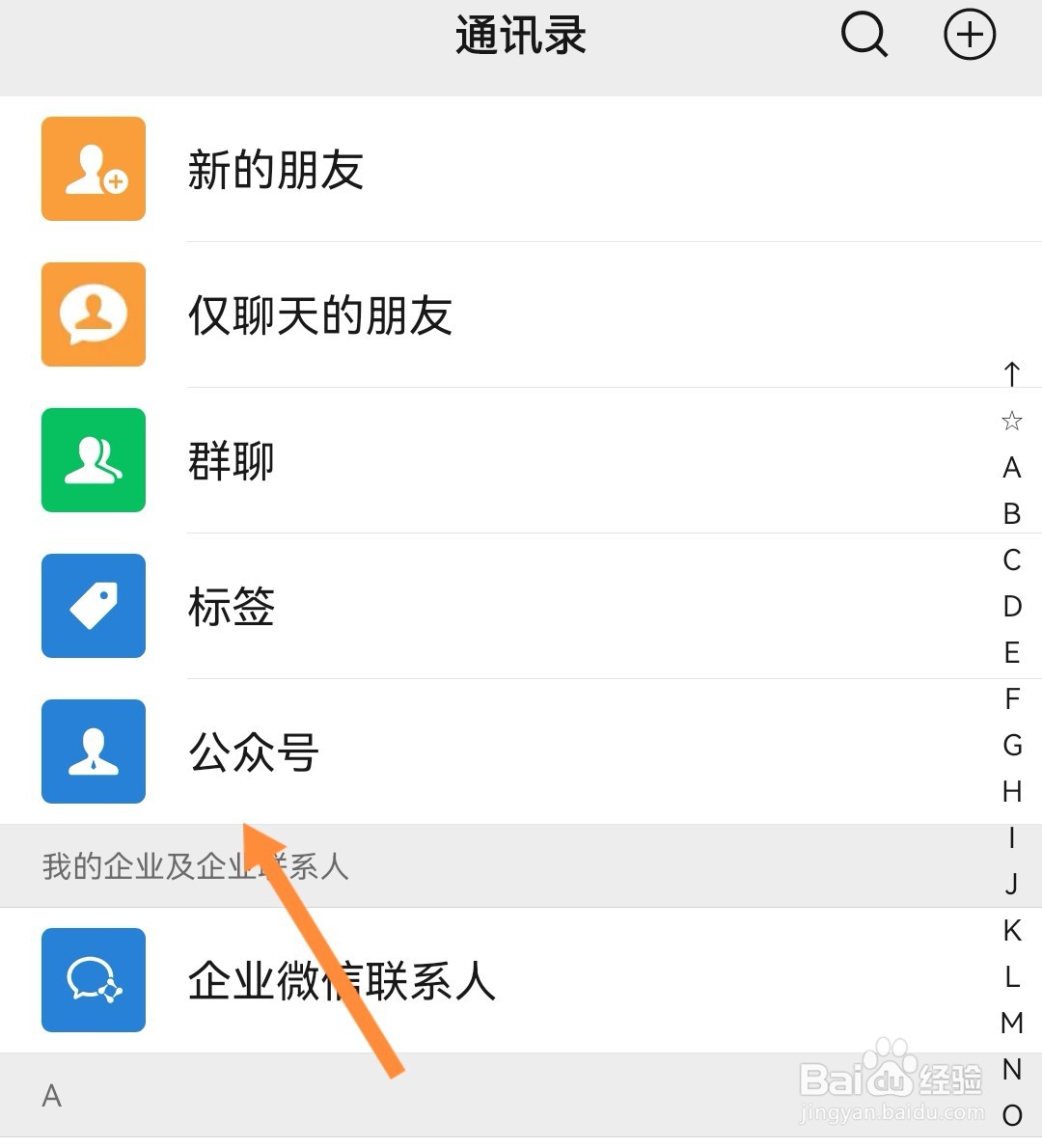This screenshot has height=1148, width=1042.
Task: Open 群聊 via the green group icon
Action: pos(93,460)
